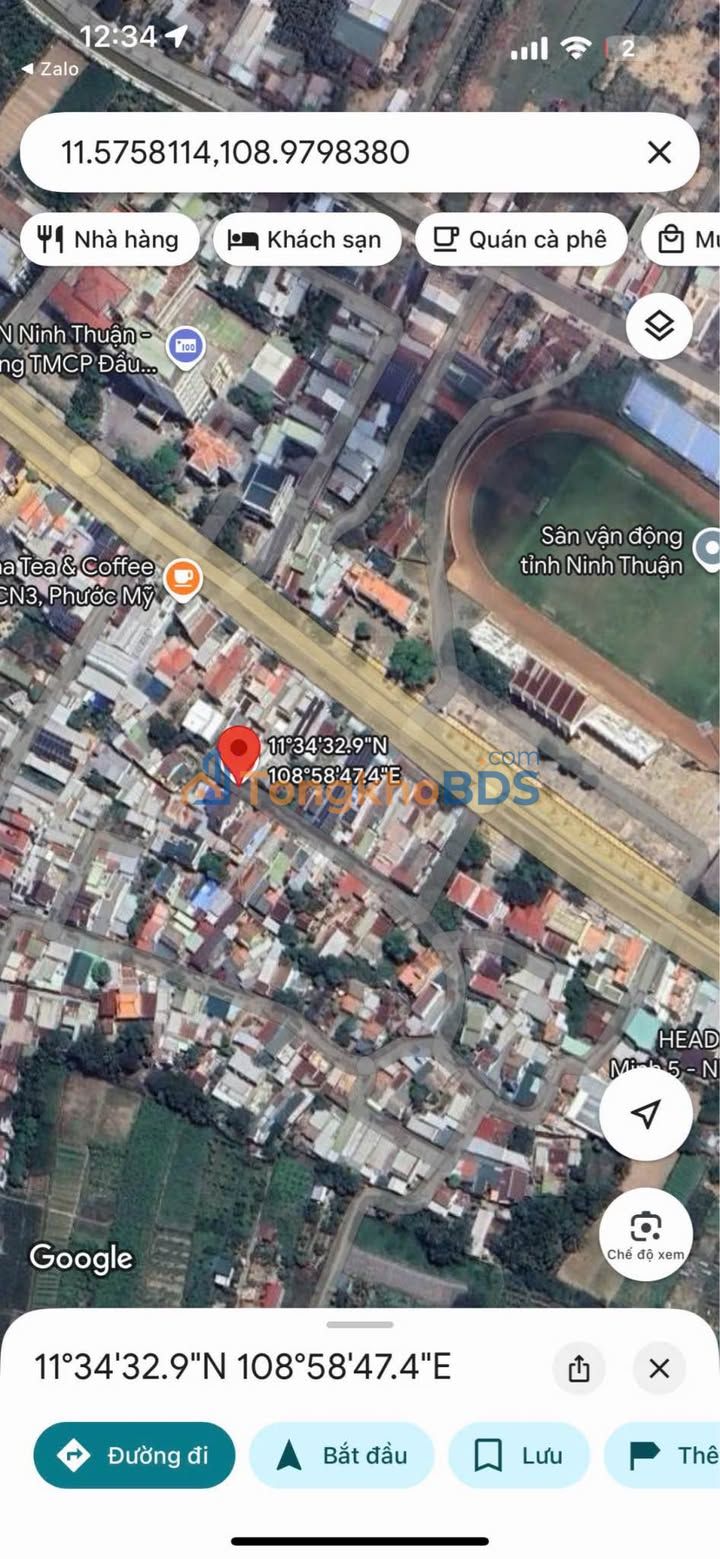Screen dimensions: 720x1559
Task: Share the dropped pin location
Action: pos(579,1368)
